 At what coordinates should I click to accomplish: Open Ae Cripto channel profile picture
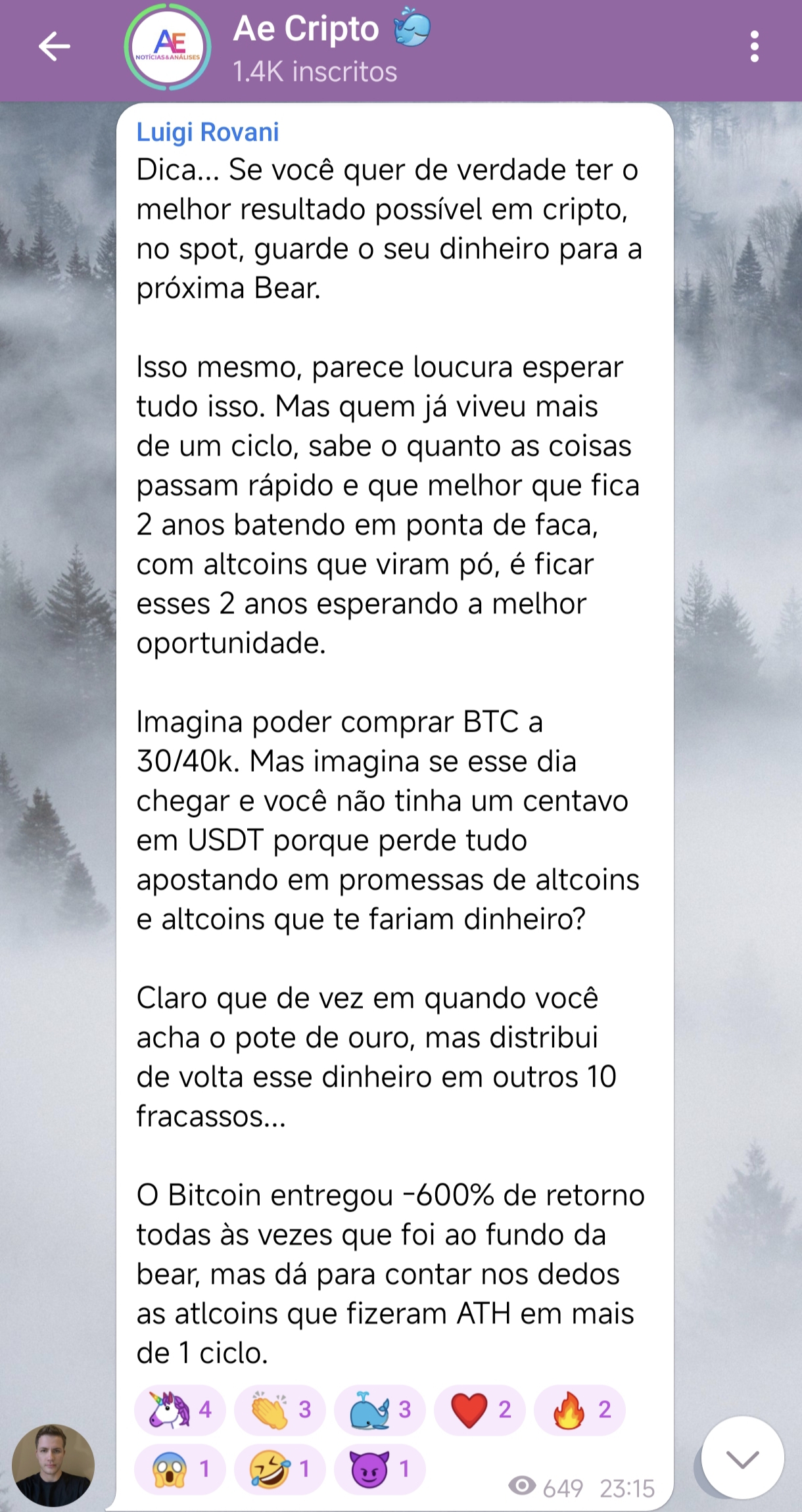[168, 47]
